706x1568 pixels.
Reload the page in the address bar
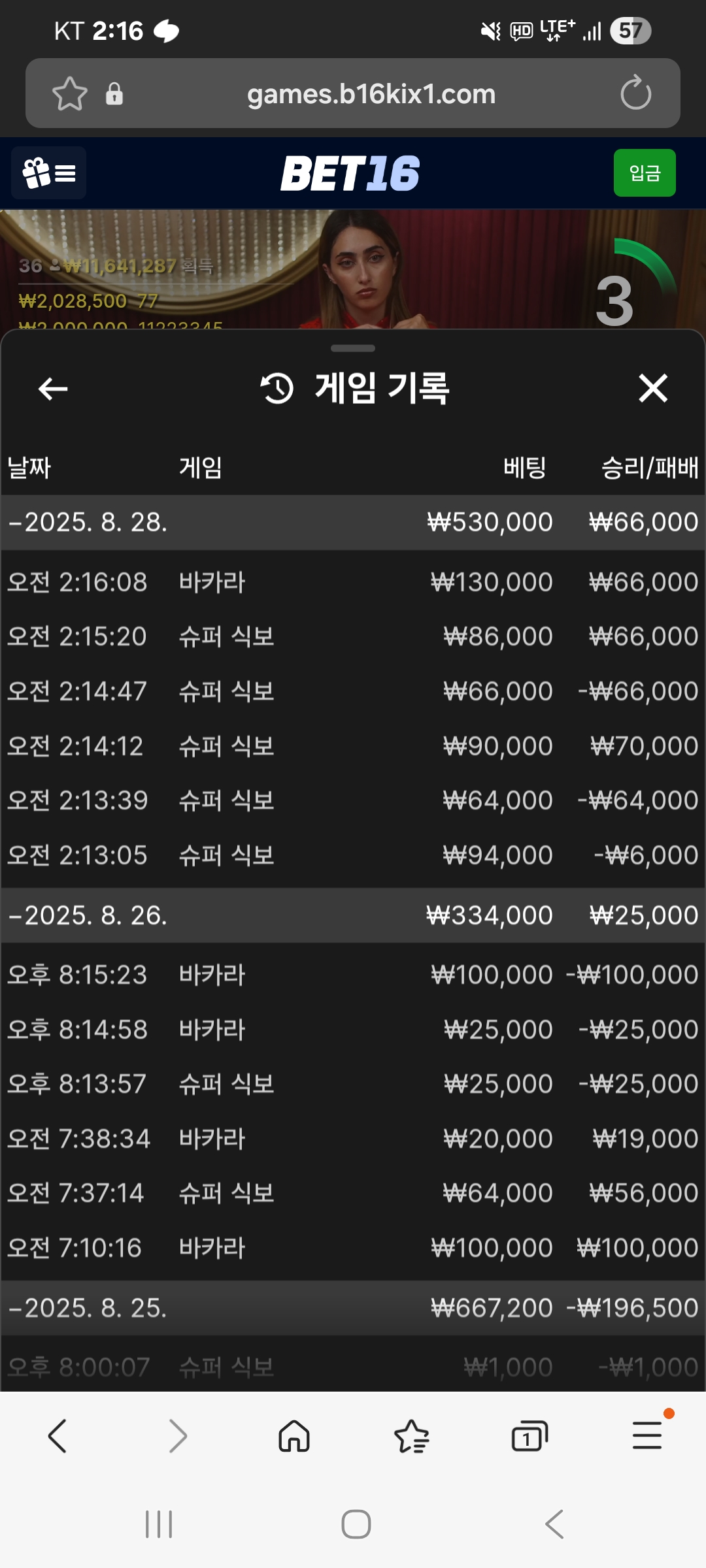pyautogui.click(x=635, y=93)
